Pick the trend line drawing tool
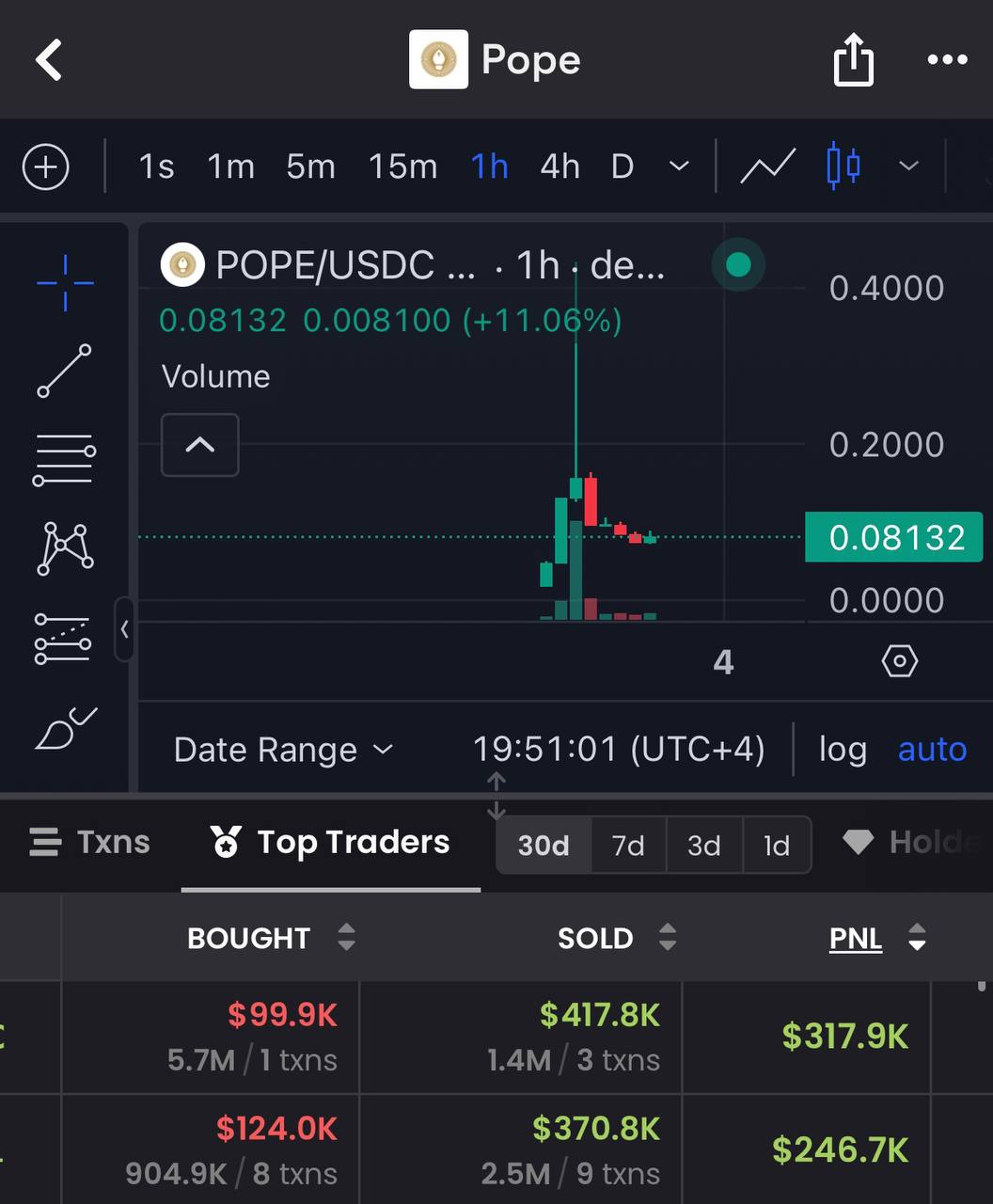This screenshot has height=1204, width=993. [64, 371]
